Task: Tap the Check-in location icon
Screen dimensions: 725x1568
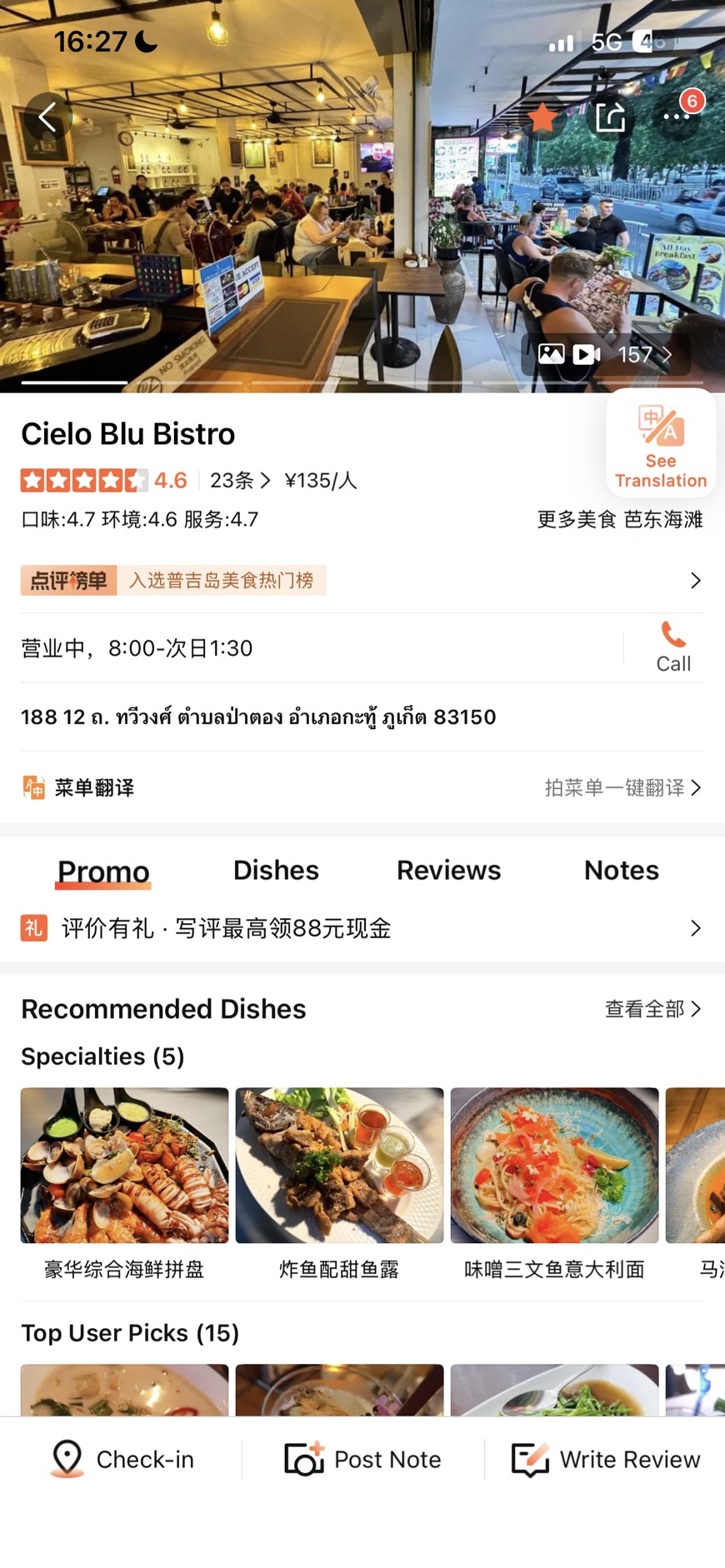Action: [x=68, y=1459]
